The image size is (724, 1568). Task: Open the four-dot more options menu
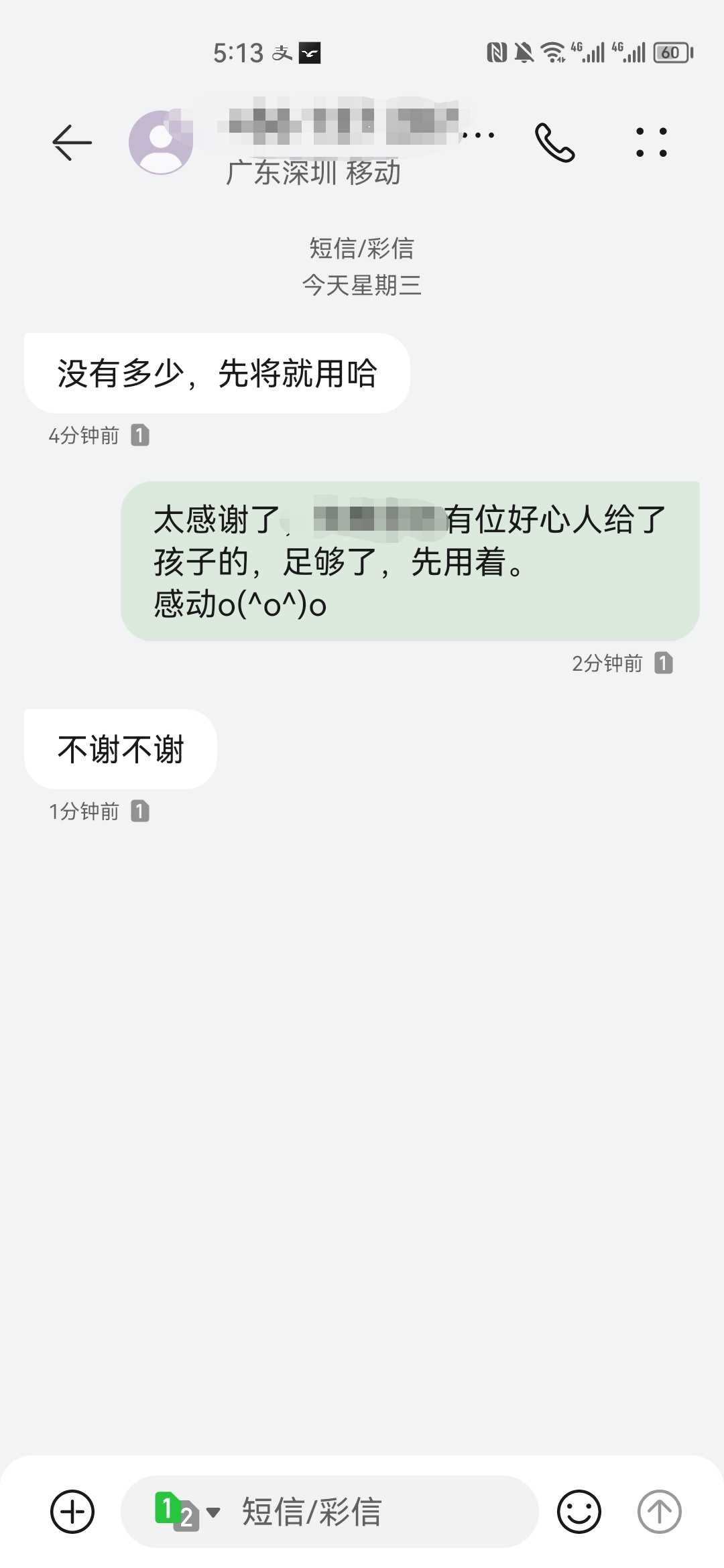point(651,142)
